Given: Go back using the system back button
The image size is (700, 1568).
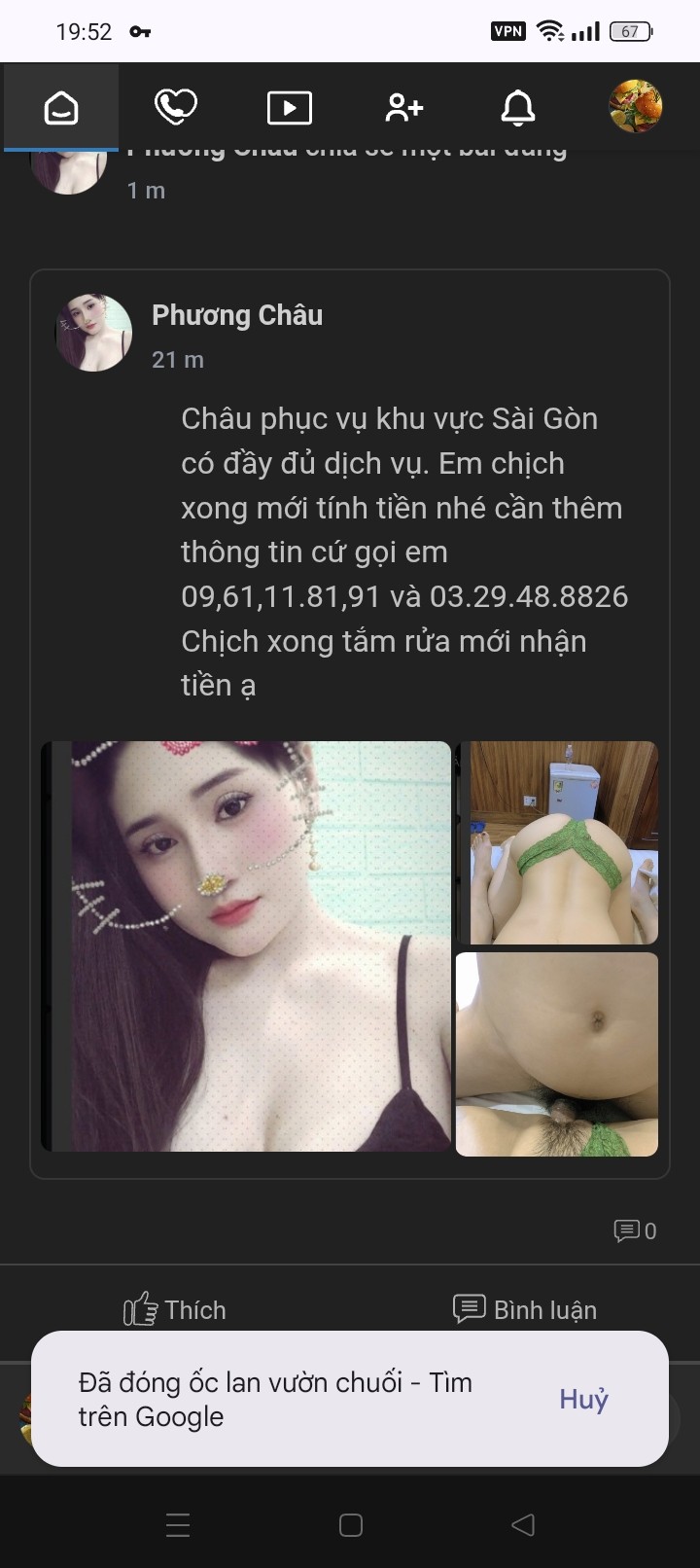Looking at the screenshot, I should [x=523, y=1524].
